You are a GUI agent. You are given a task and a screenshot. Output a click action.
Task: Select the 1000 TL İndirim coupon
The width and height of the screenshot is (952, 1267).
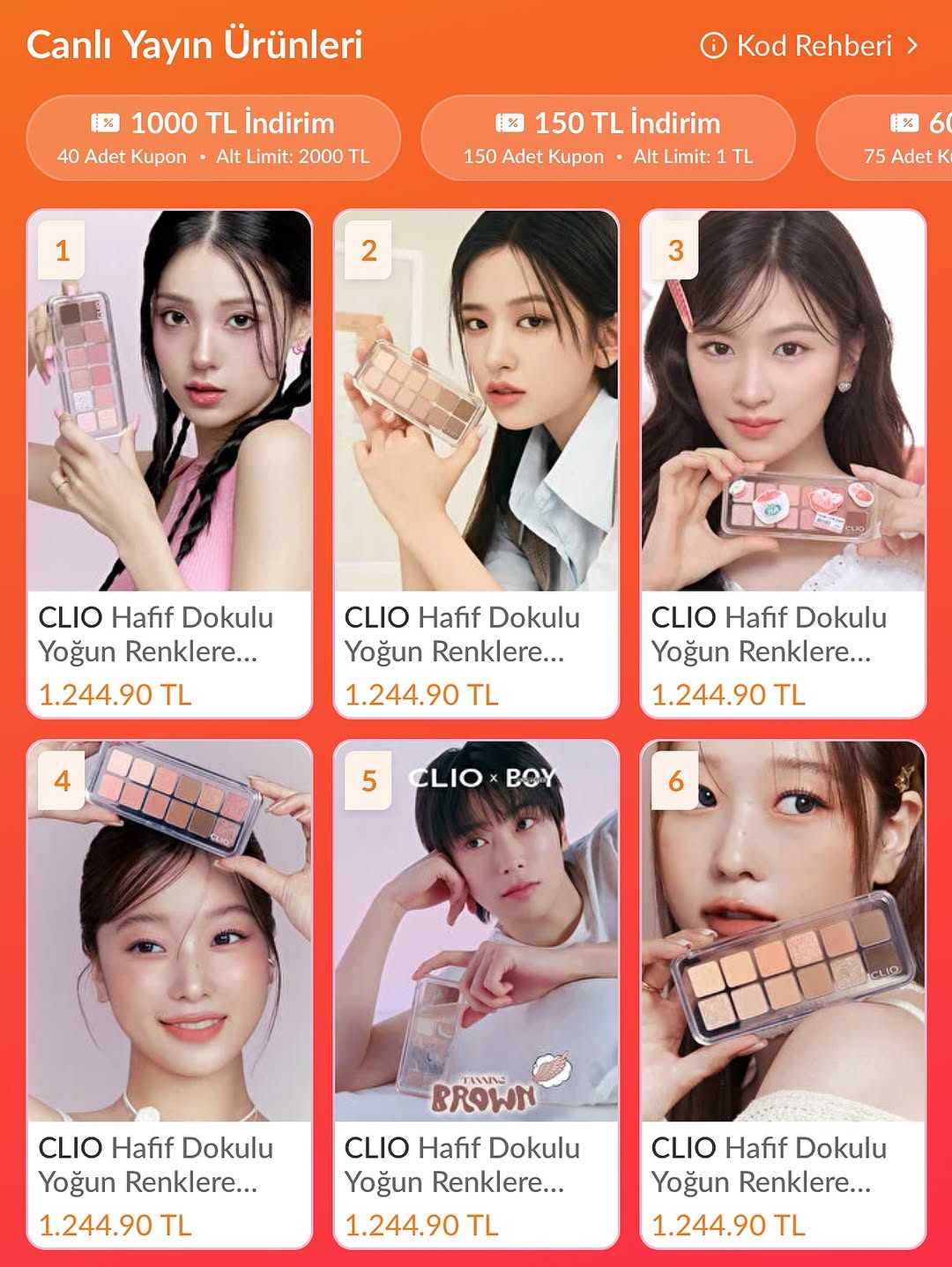coord(213,138)
